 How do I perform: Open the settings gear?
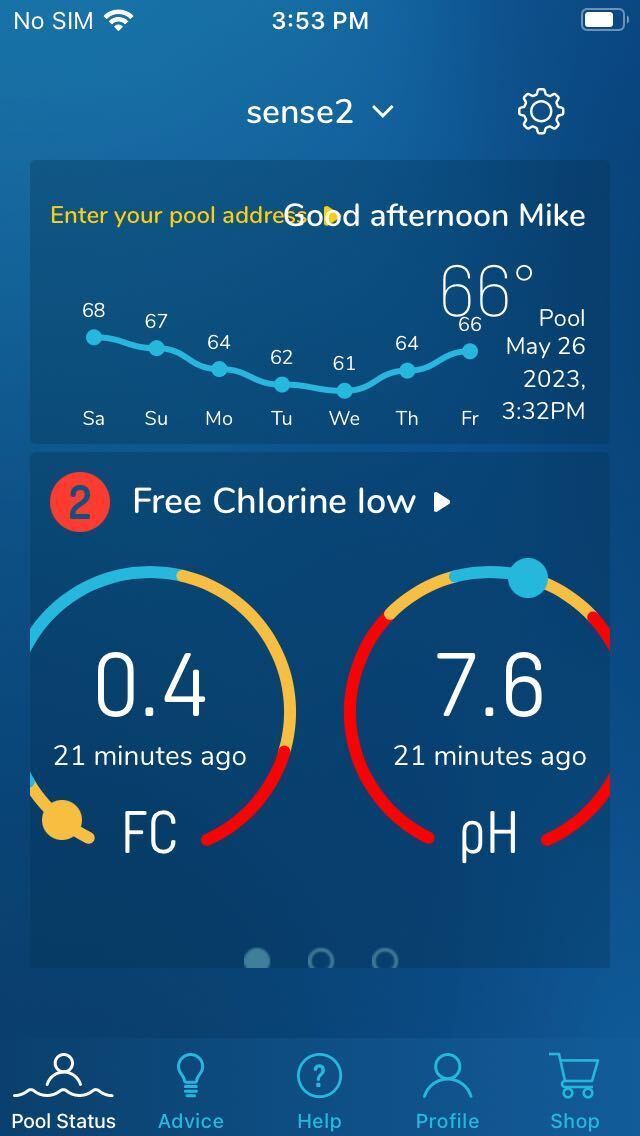click(541, 112)
